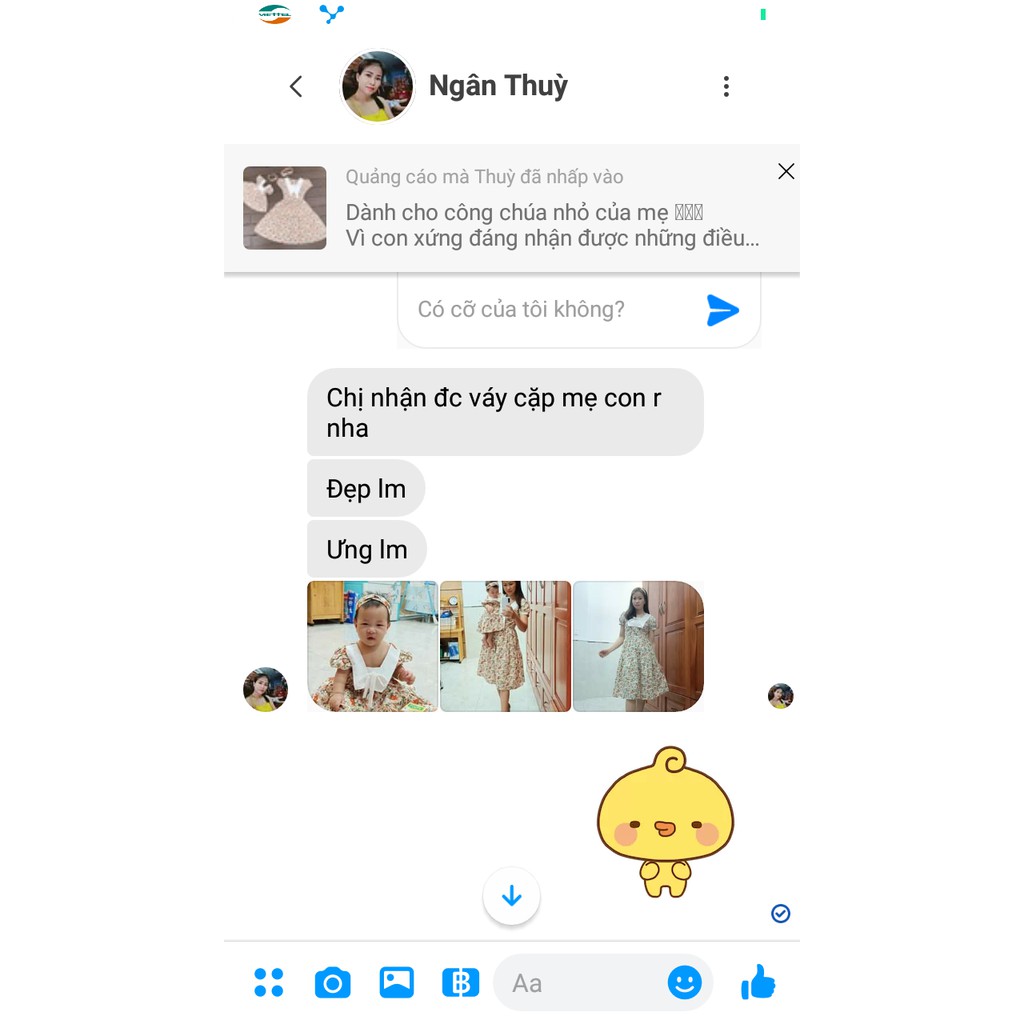Dismiss the ad banner with the X
Viewport: 1024px width, 1024px height.
tap(786, 171)
